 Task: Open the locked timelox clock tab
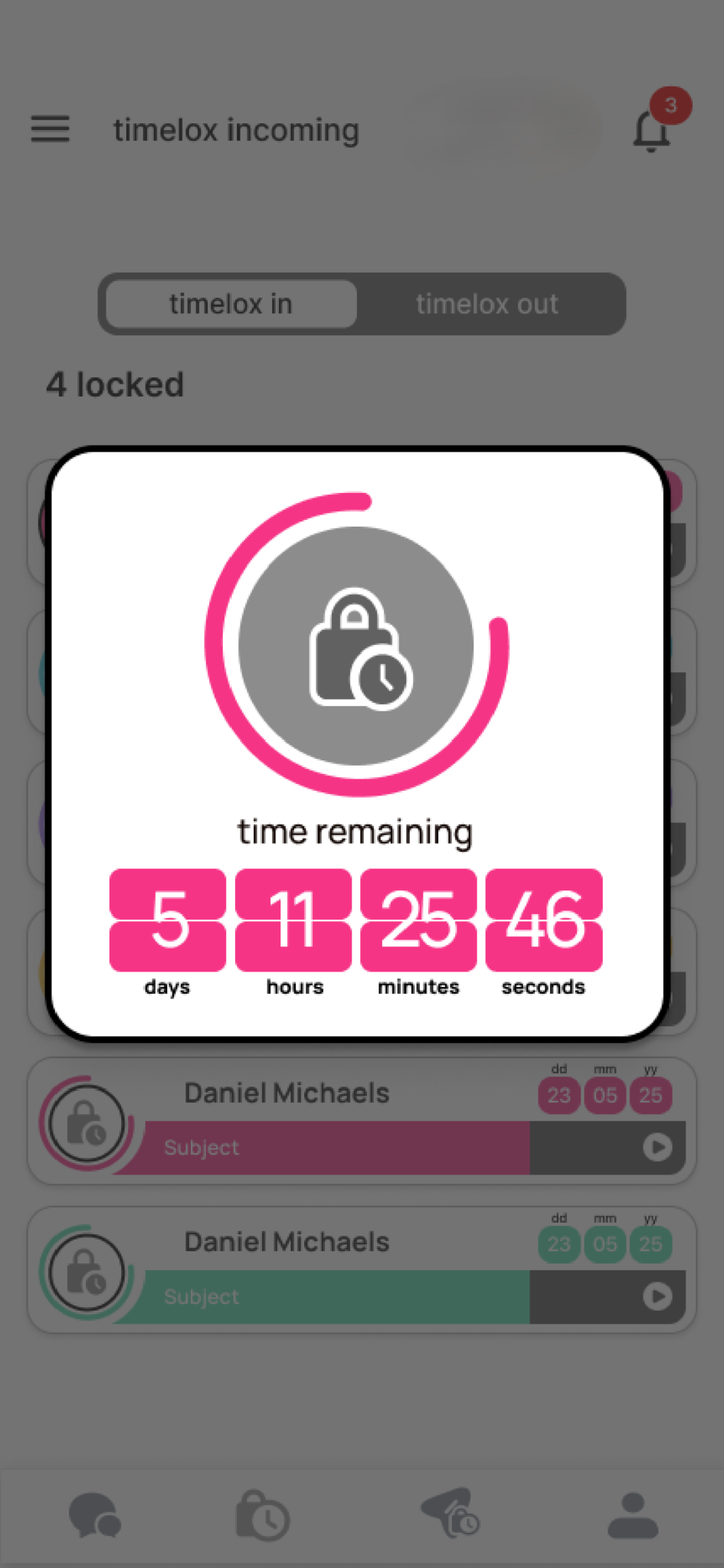[262, 1515]
